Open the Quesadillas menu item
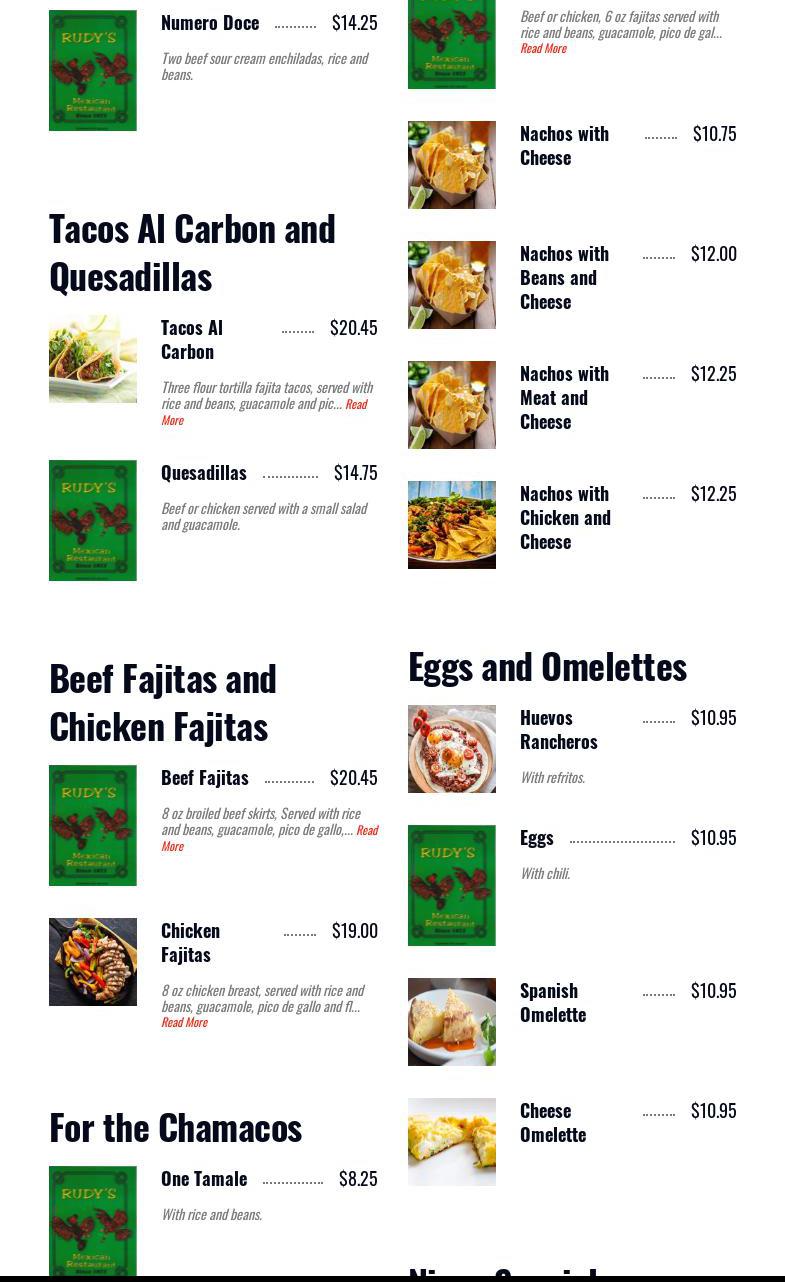The height and width of the screenshot is (1282, 785). pyautogui.click(x=204, y=473)
